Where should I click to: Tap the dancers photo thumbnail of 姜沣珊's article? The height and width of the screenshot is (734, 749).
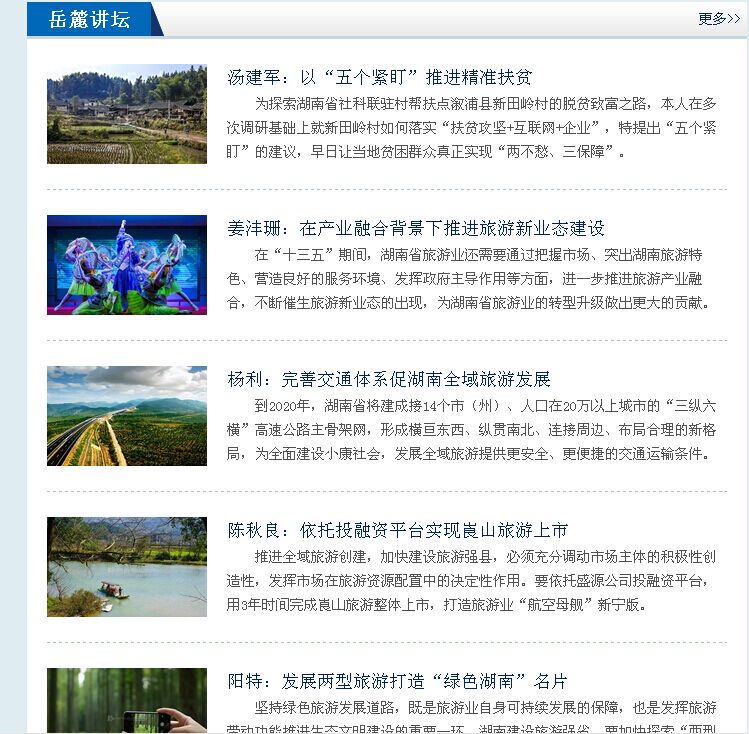127,265
